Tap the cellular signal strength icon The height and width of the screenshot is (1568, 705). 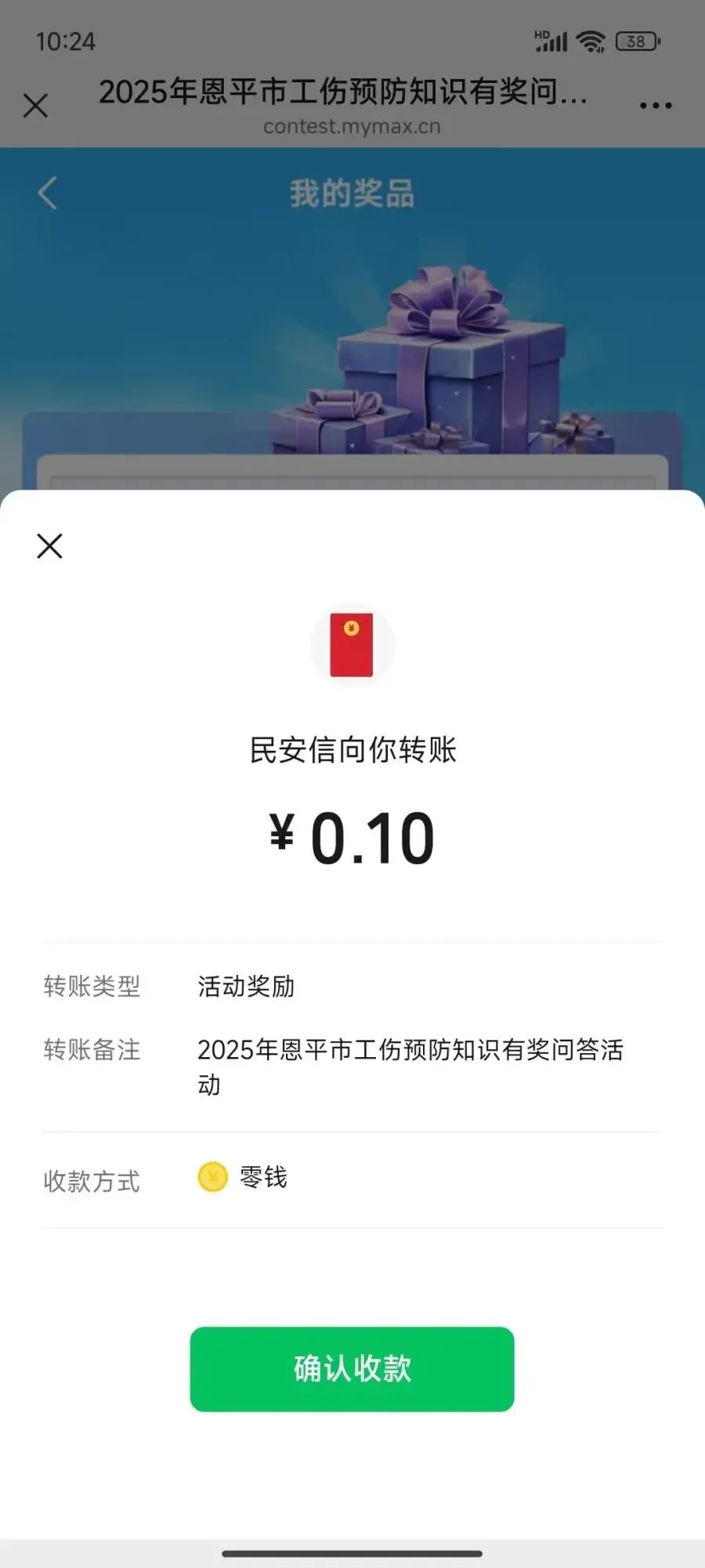point(553,41)
